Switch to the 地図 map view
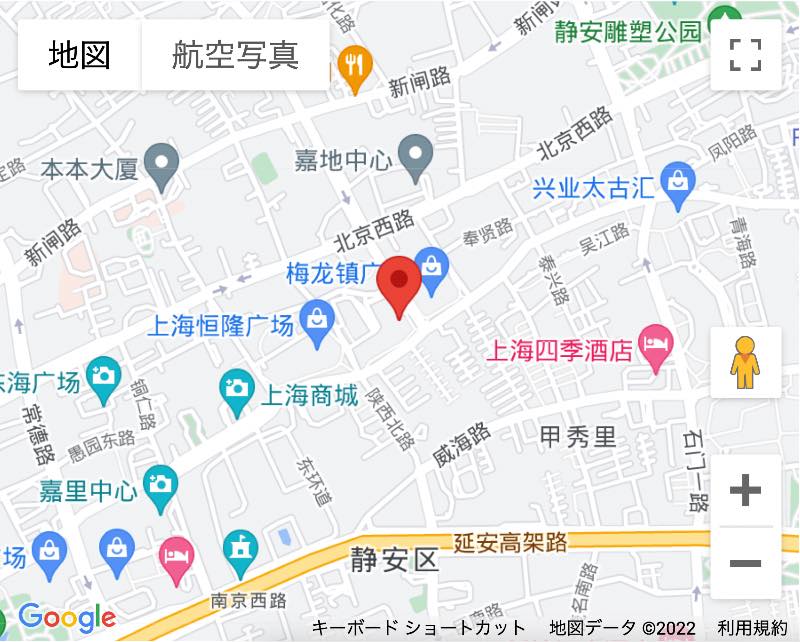This screenshot has height=642, width=800. 79,54
